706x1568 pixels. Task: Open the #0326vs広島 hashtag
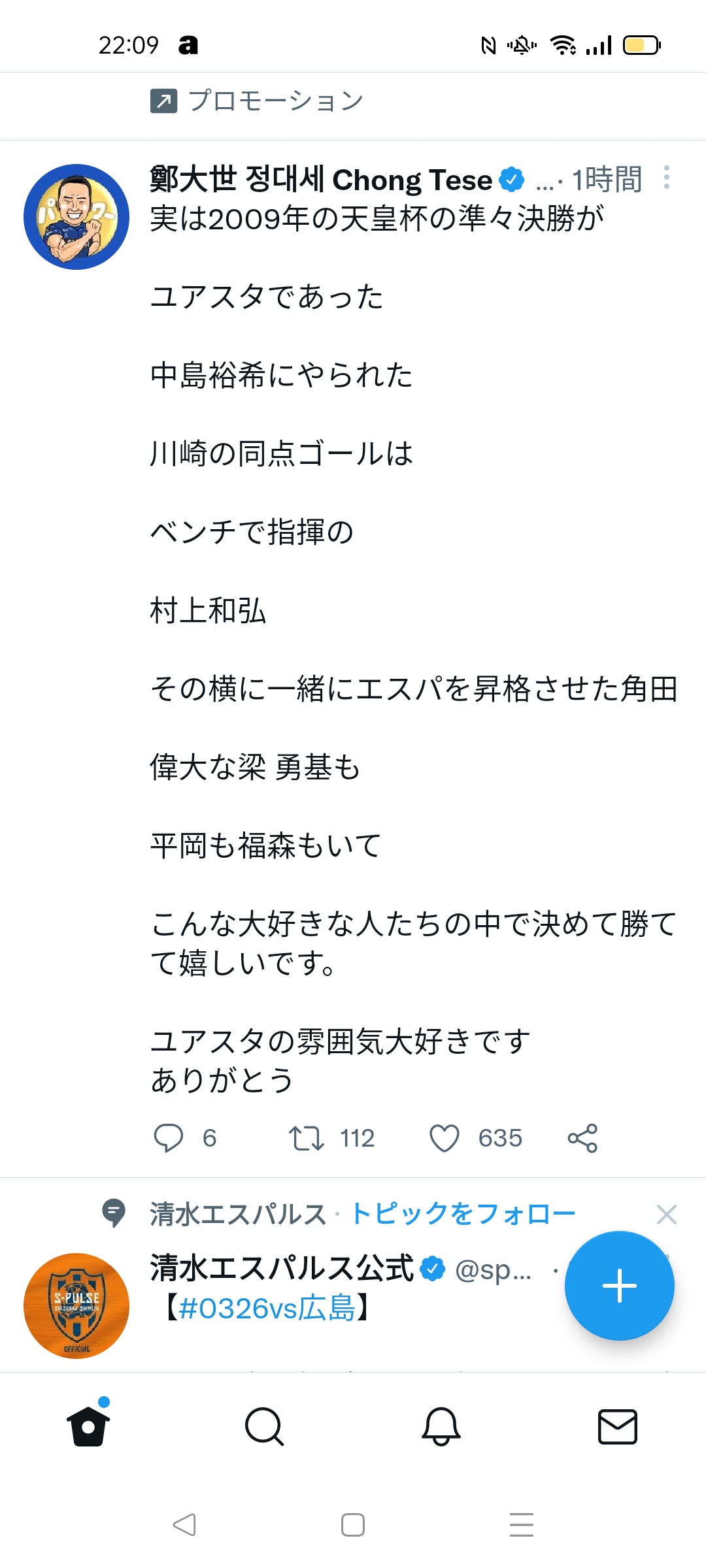[267, 1308]
